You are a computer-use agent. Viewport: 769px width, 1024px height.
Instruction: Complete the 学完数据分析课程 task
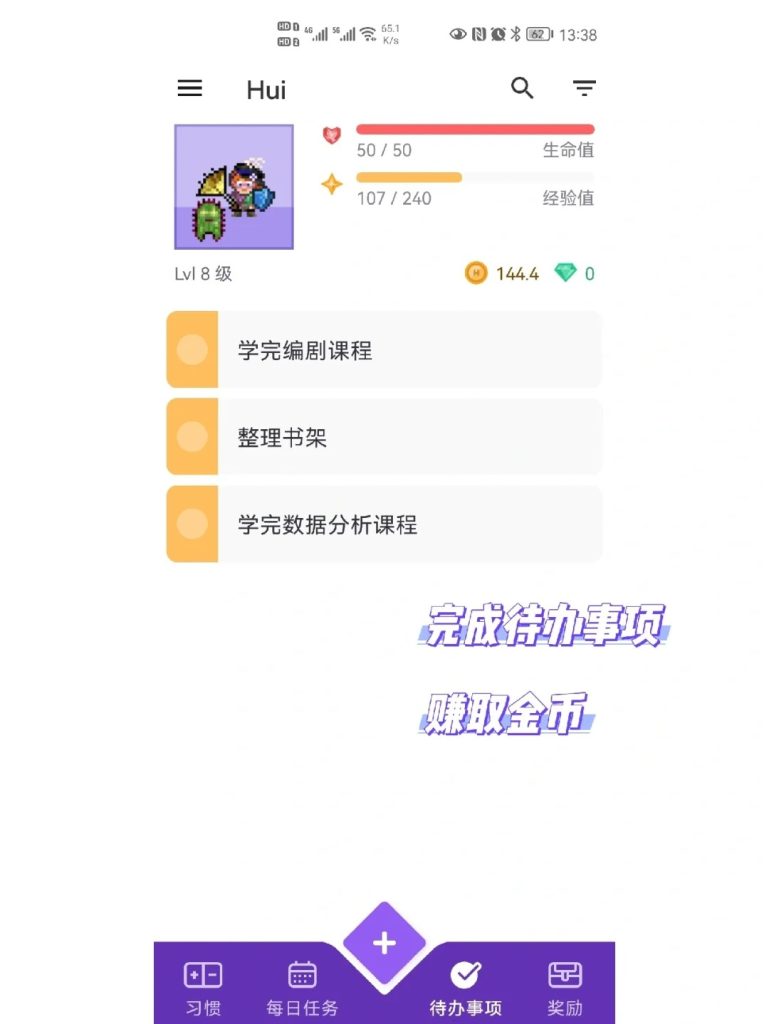tap(191, 524)
